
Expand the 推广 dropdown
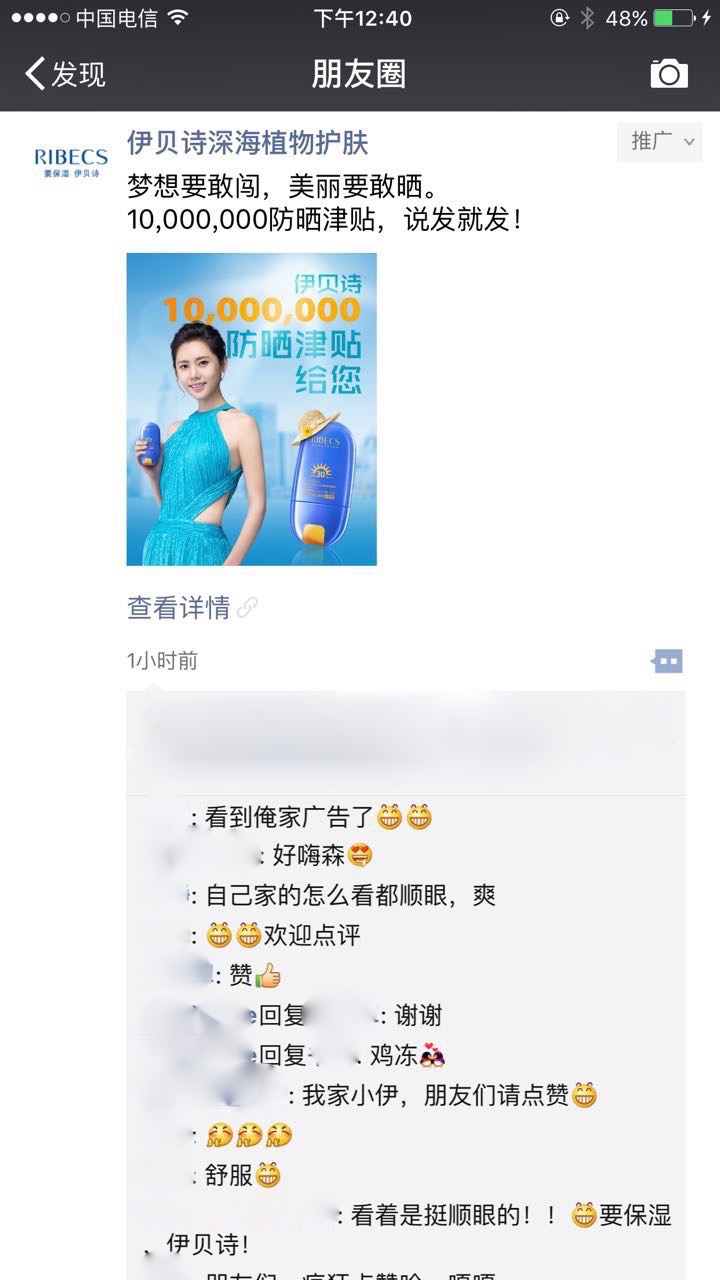pyautogui.click(x=659, y=142)
